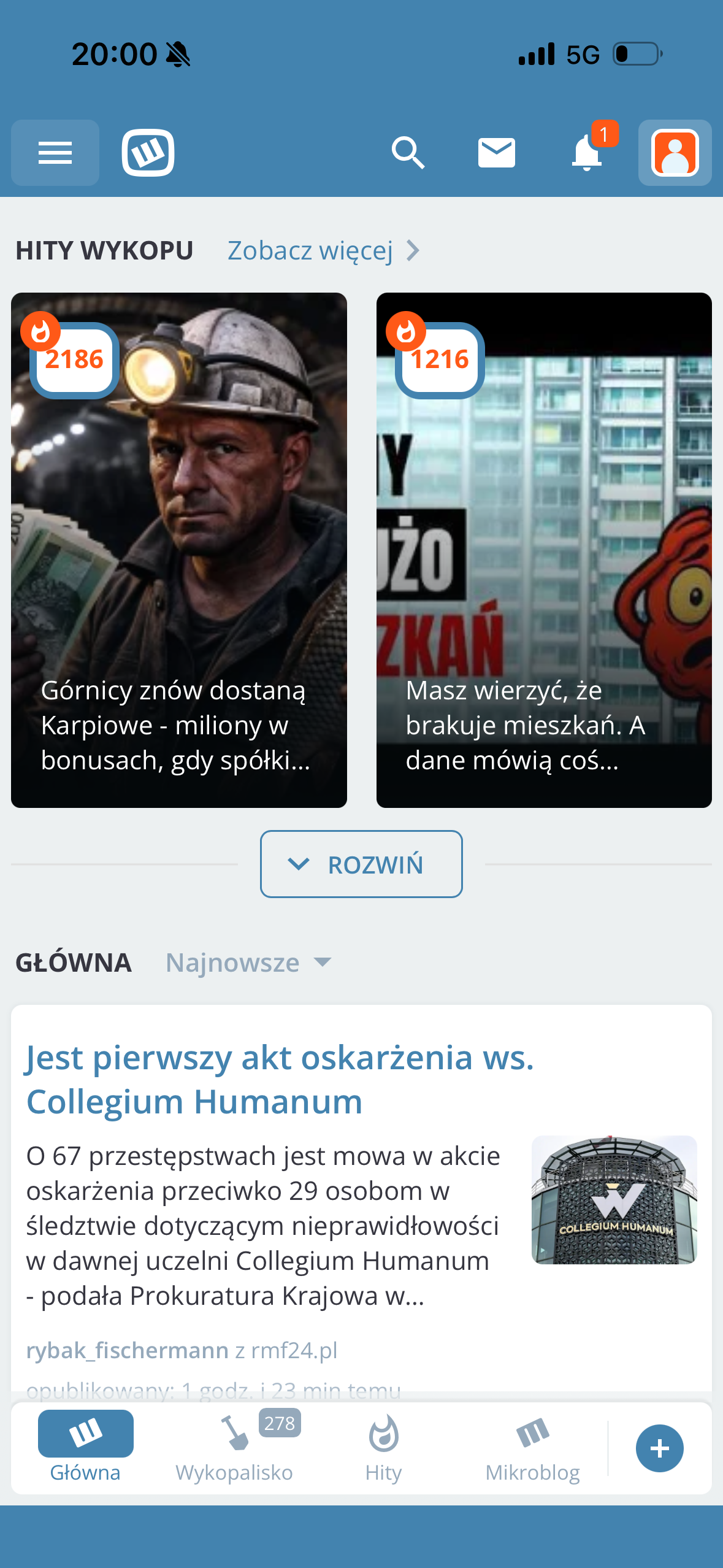Open the Collegium Humanum article title

[x=280, y=1079]
